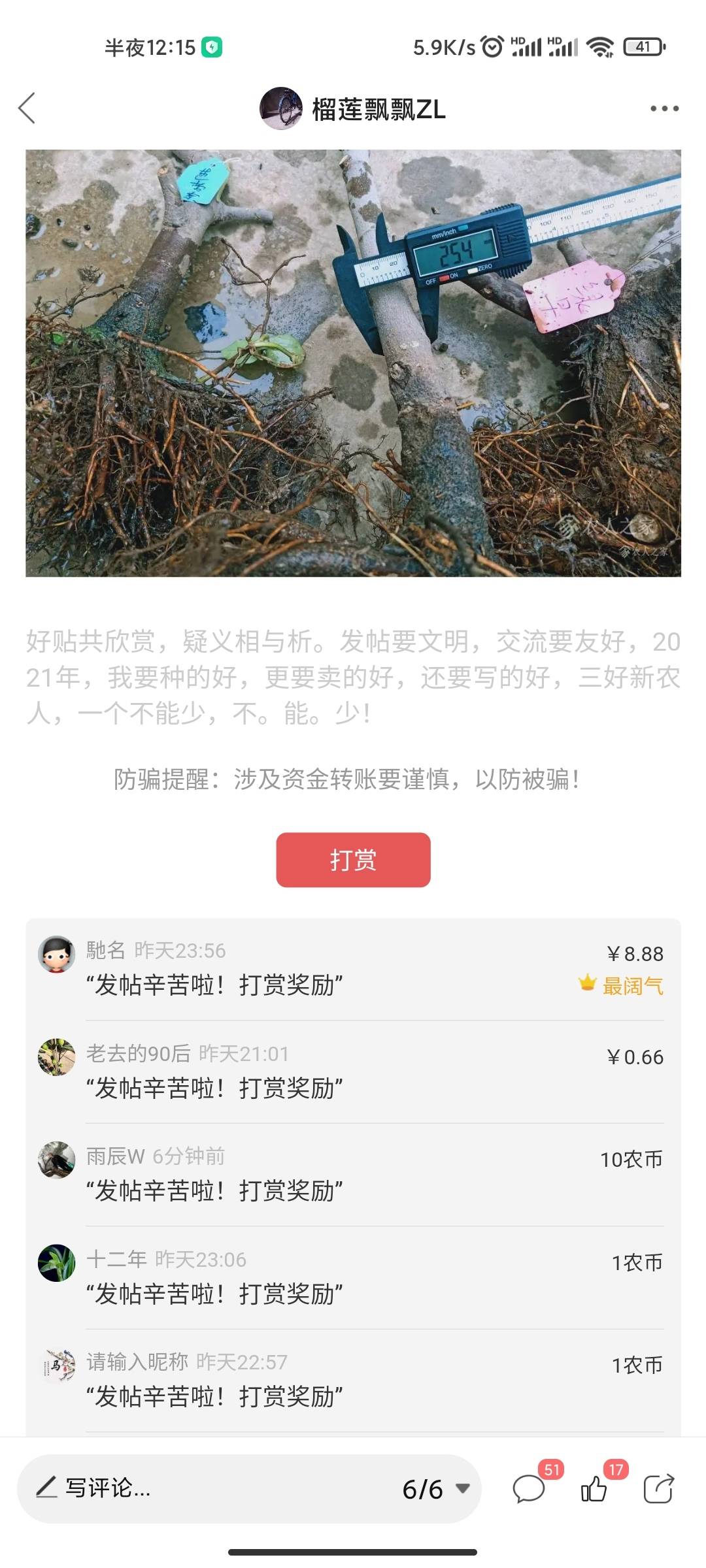This screenshot has width=706, height=1568.
Task: Open 驰名's profile avatar
Action: 56,954
